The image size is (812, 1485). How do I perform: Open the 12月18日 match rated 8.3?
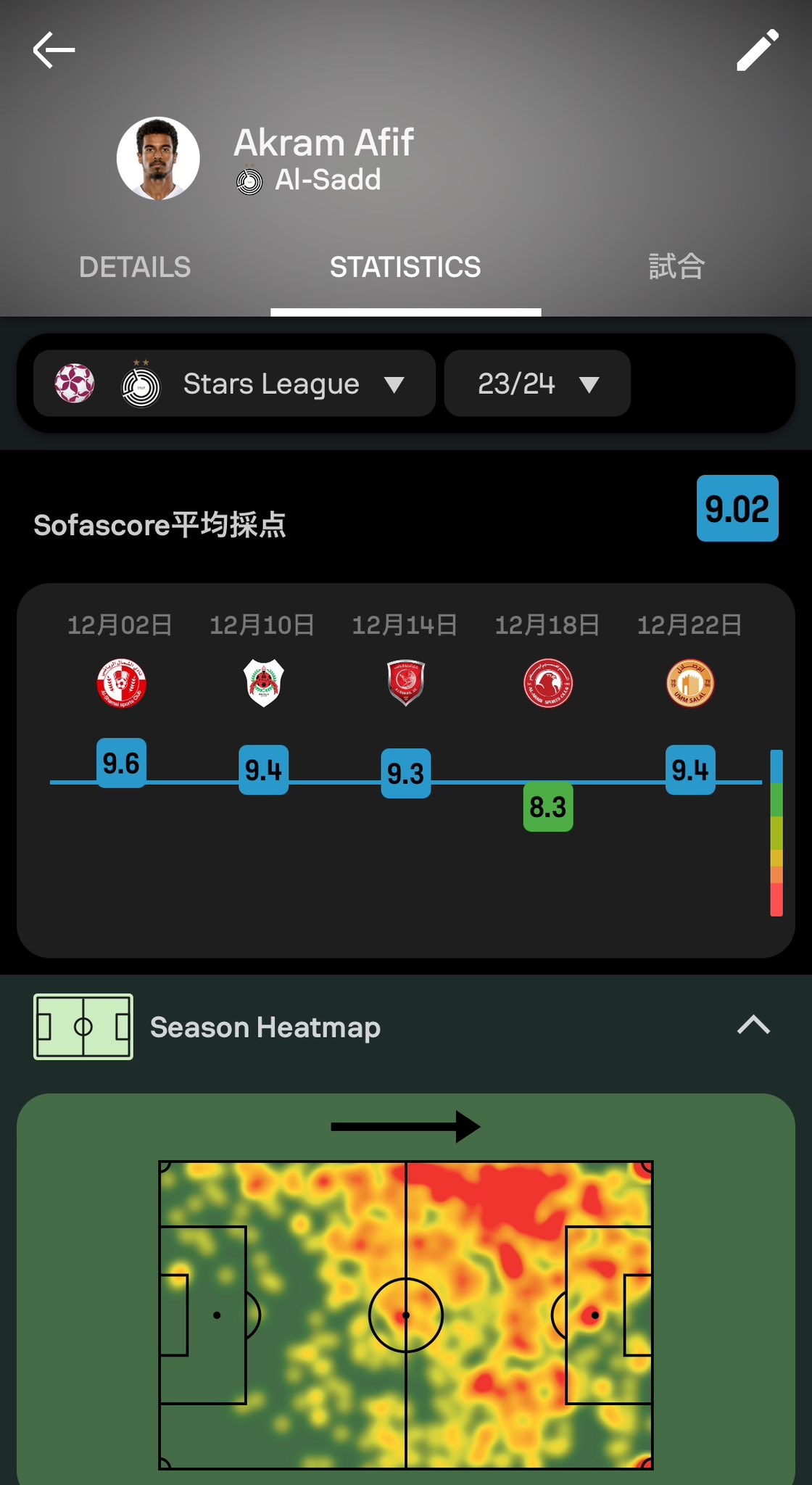click(x=547, y=806)
